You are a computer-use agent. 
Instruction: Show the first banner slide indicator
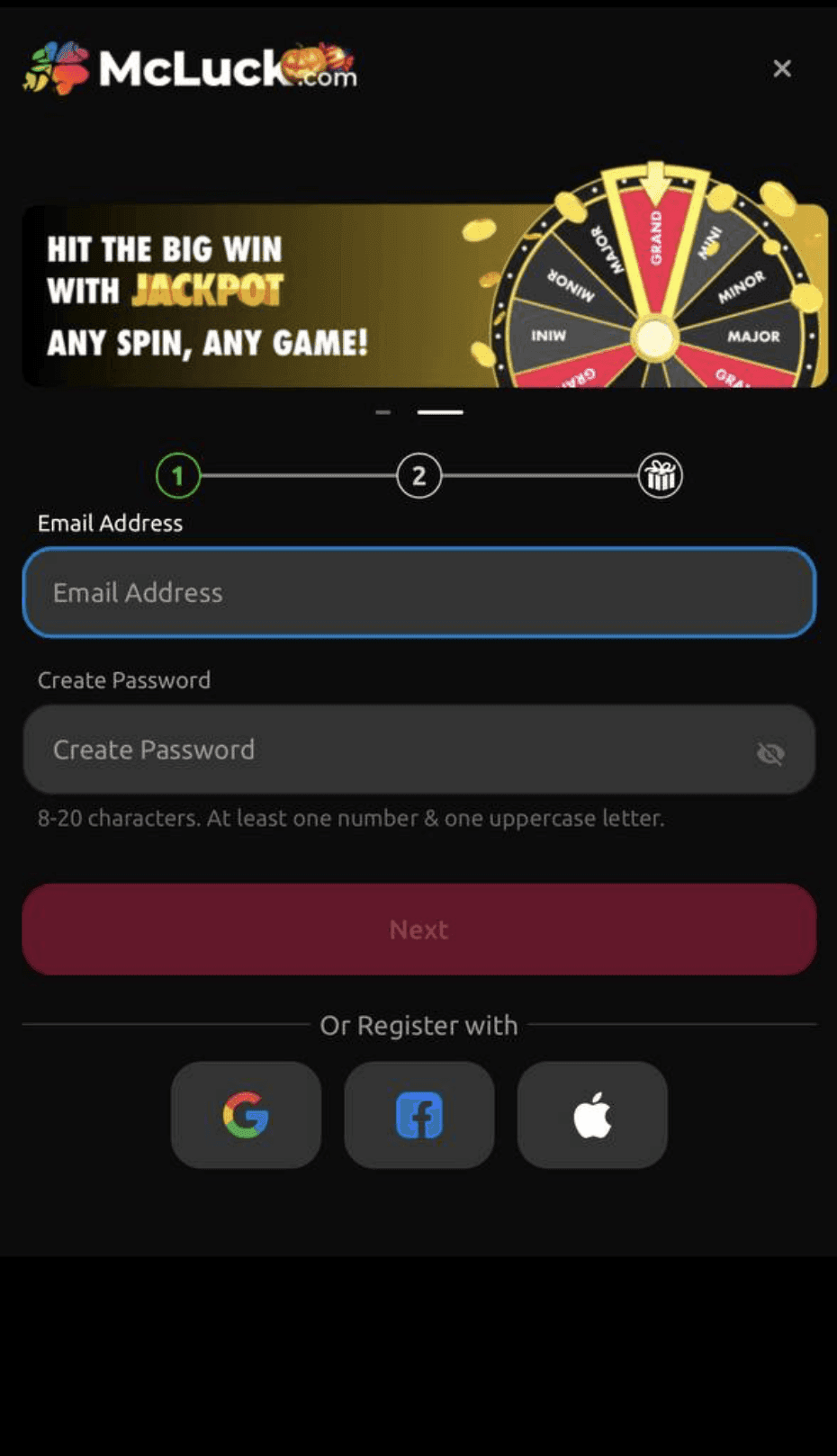[383, 412]
